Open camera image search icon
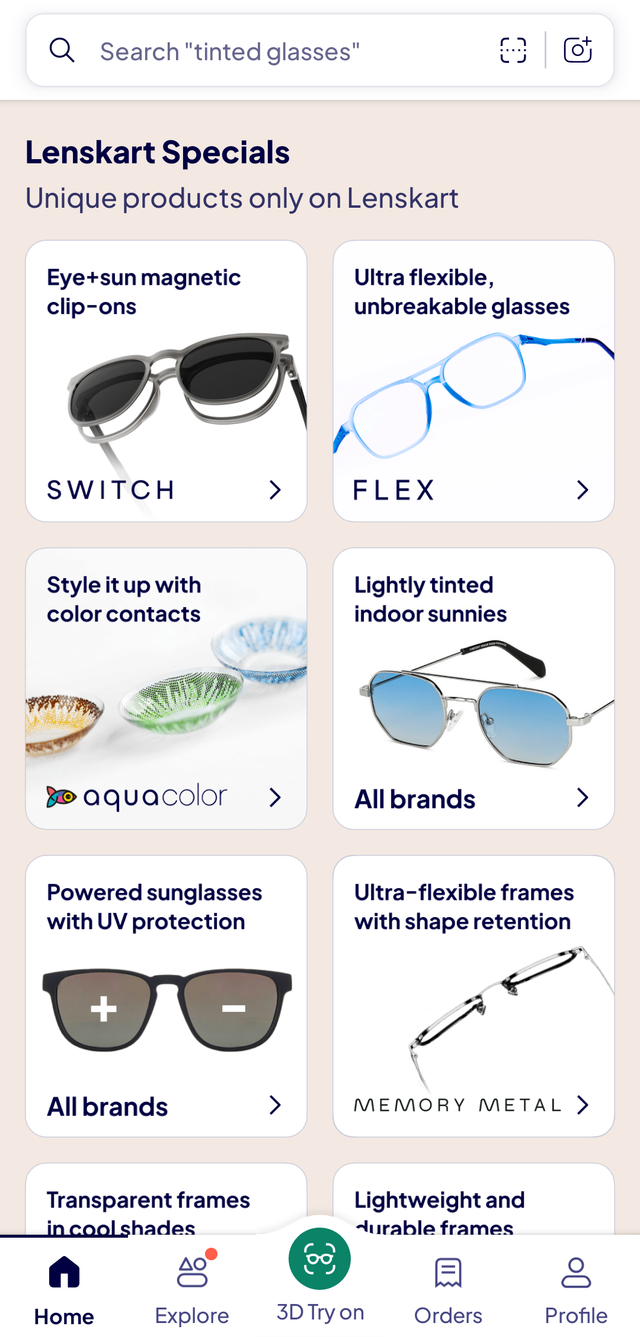The image size is (640, 1337). tap(577, 50)
